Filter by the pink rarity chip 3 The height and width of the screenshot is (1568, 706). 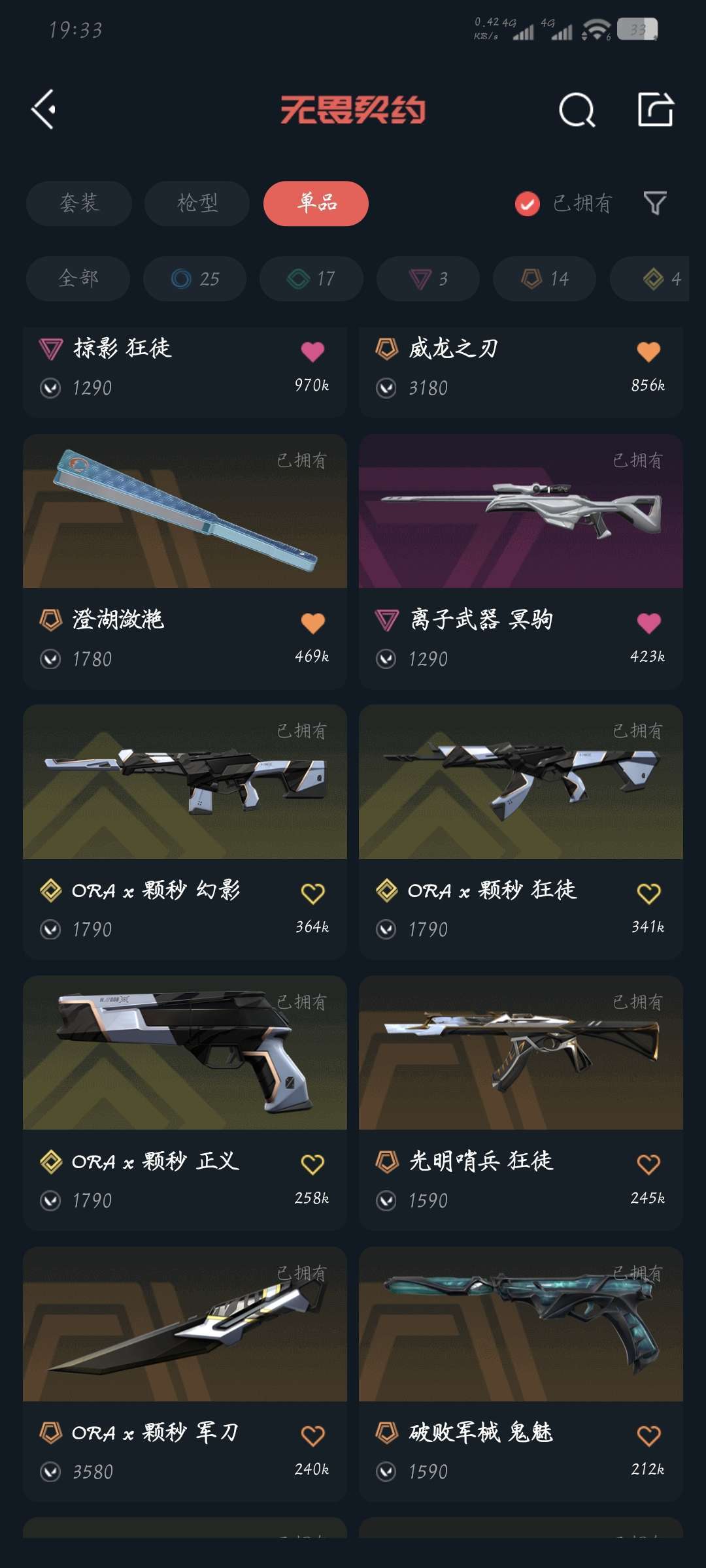(x=428, y=278)
